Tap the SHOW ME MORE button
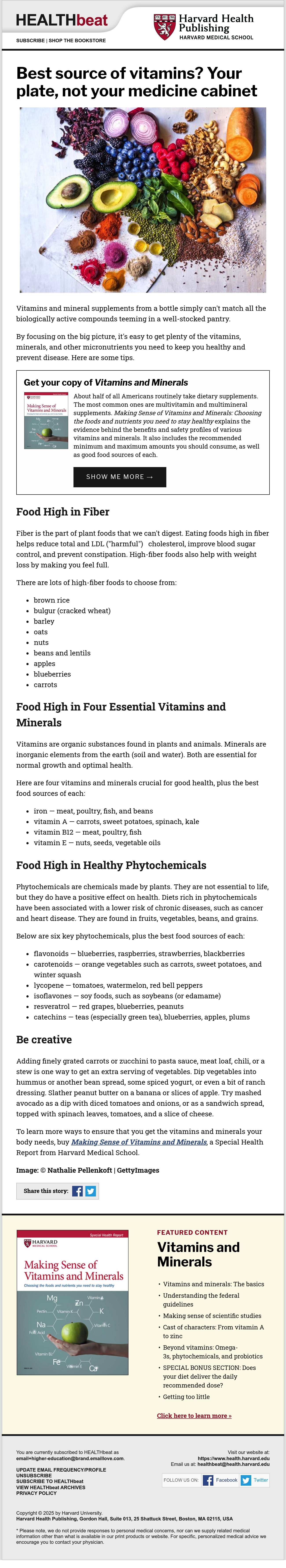This screenshot has width=286, height=1568. coord(120,477)
